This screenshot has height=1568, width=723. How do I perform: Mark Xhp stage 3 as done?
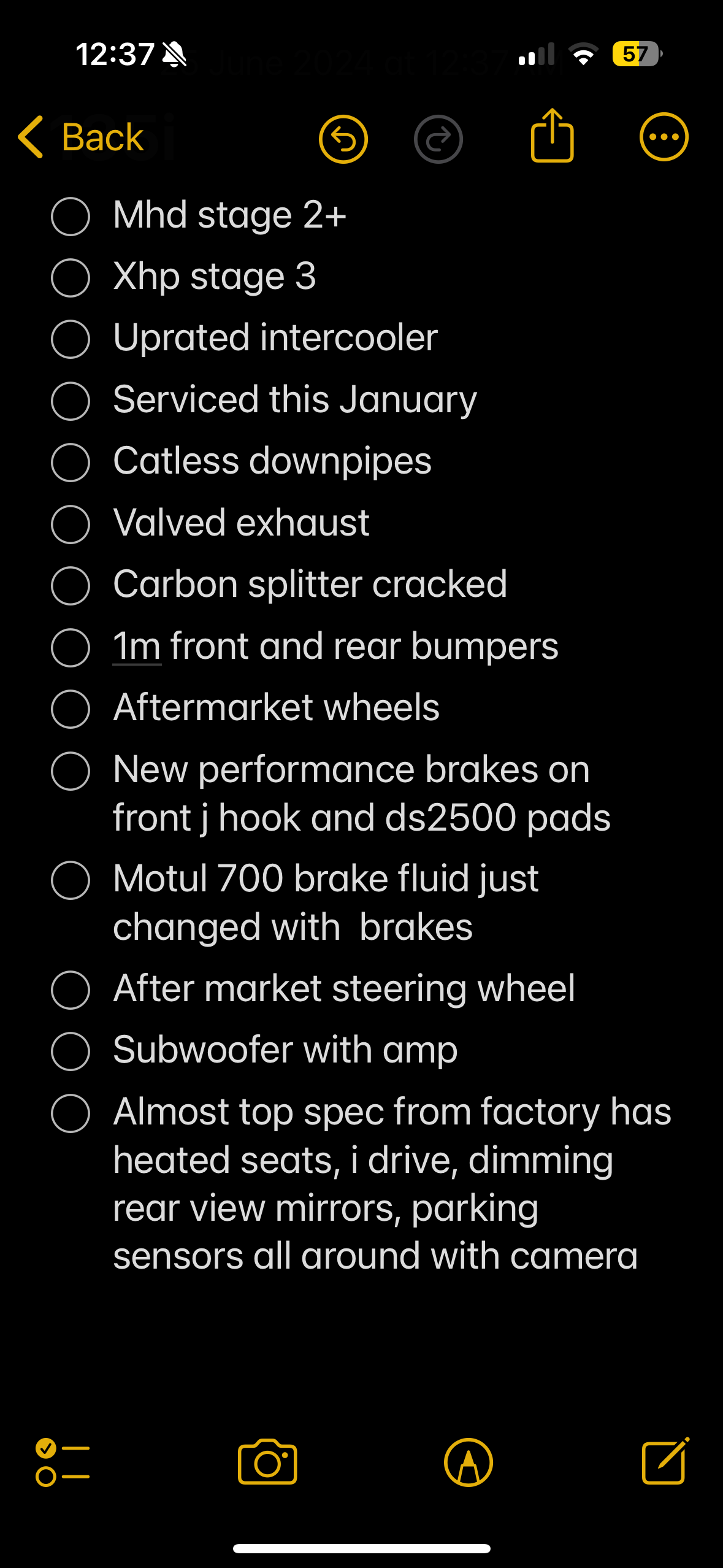coord(71,278)
